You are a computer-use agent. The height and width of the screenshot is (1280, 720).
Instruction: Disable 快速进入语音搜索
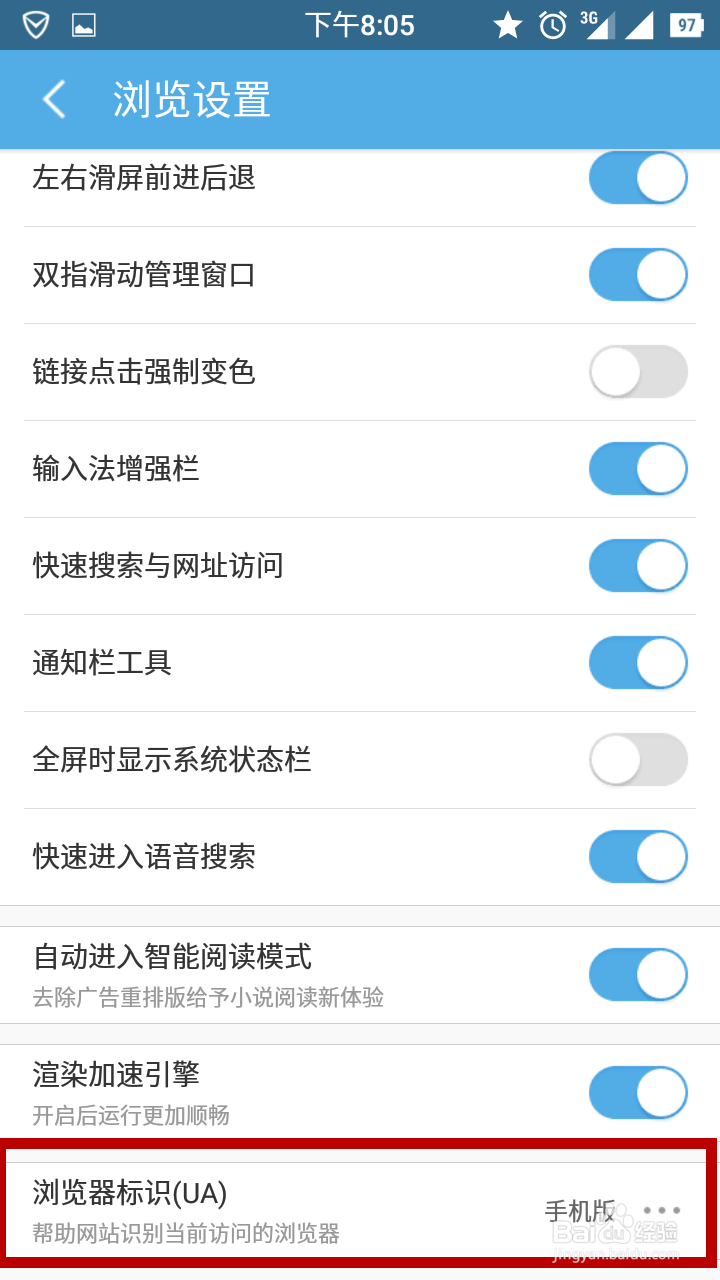(638, 857)
